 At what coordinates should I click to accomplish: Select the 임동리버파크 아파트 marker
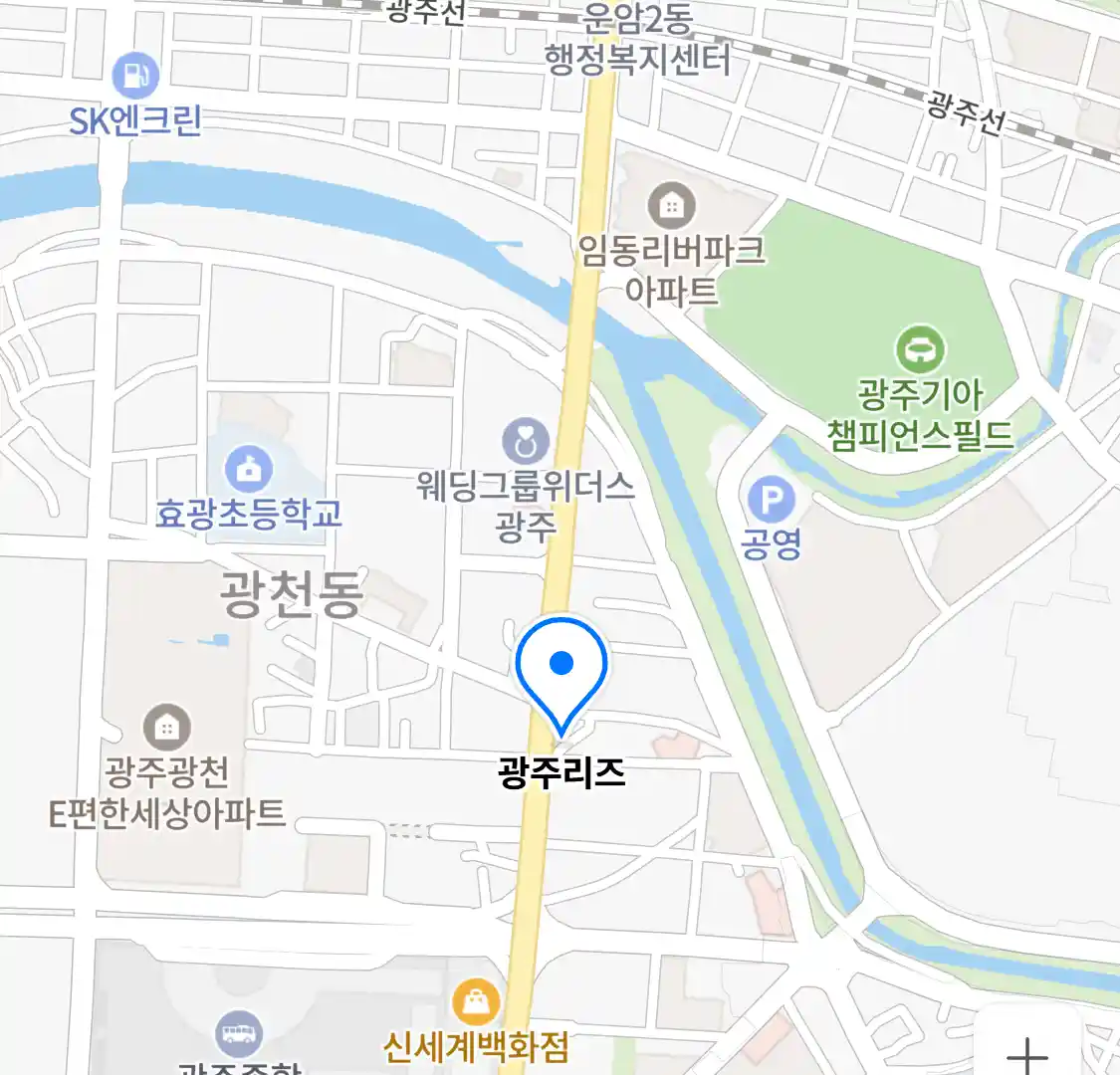click(x=672, y=206)
